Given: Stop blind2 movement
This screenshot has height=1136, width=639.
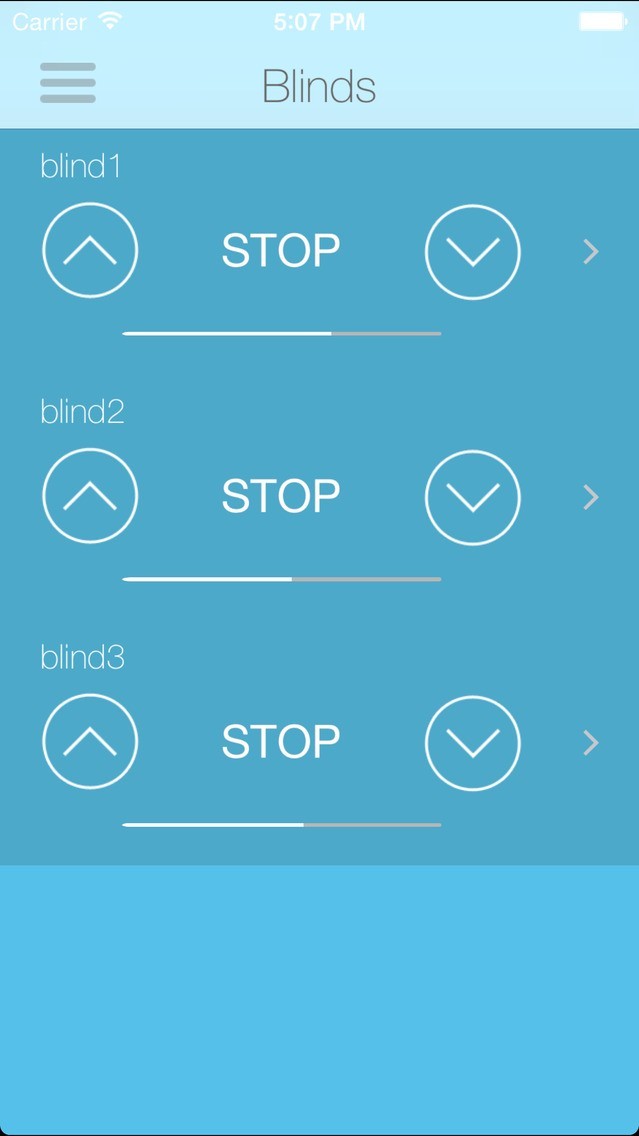Looking at the screenshot, I should [x=280, y=496].
